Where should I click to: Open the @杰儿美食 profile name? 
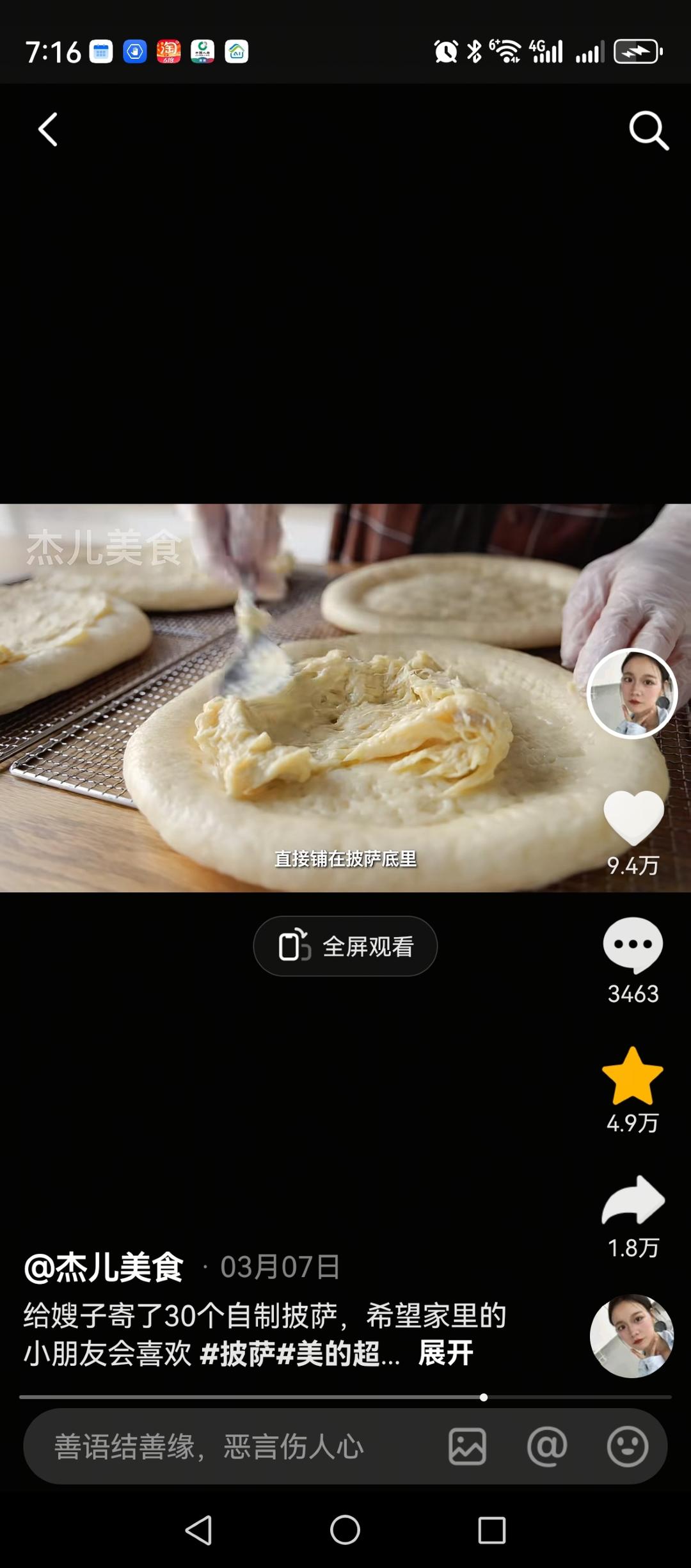104,1267
